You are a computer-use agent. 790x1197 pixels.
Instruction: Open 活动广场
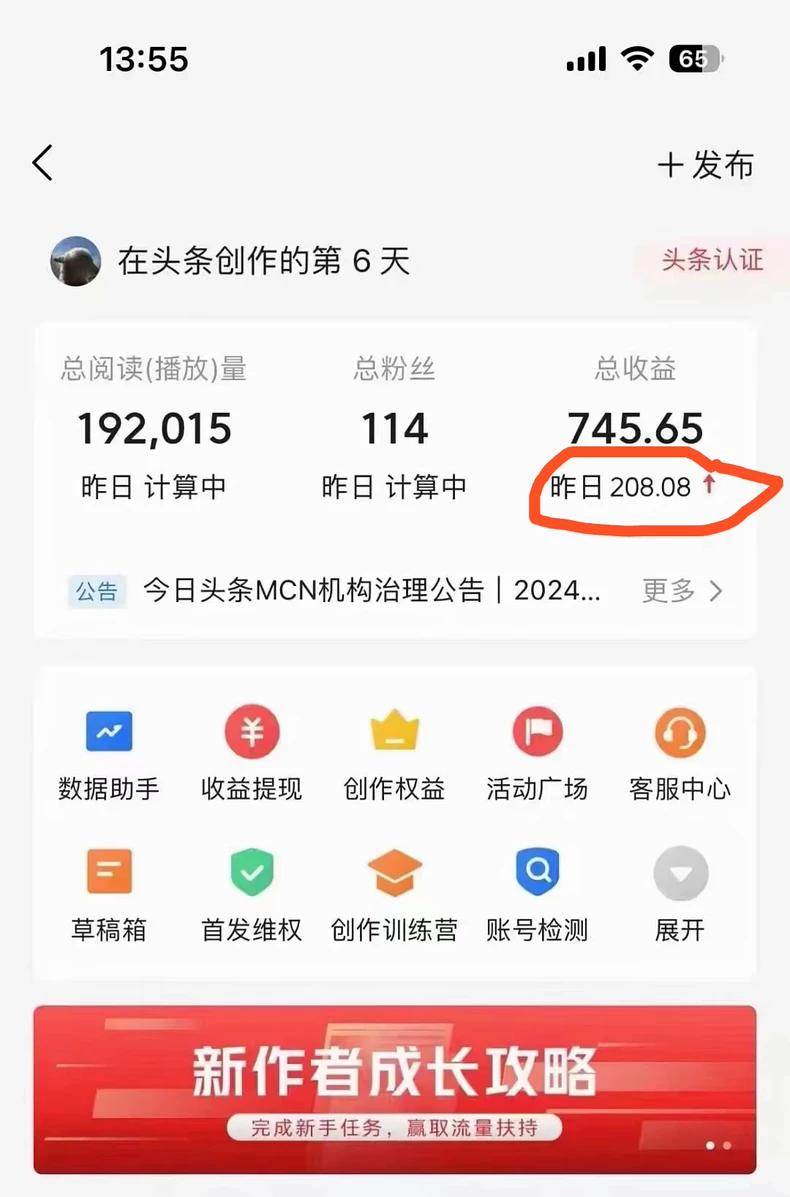537,754
